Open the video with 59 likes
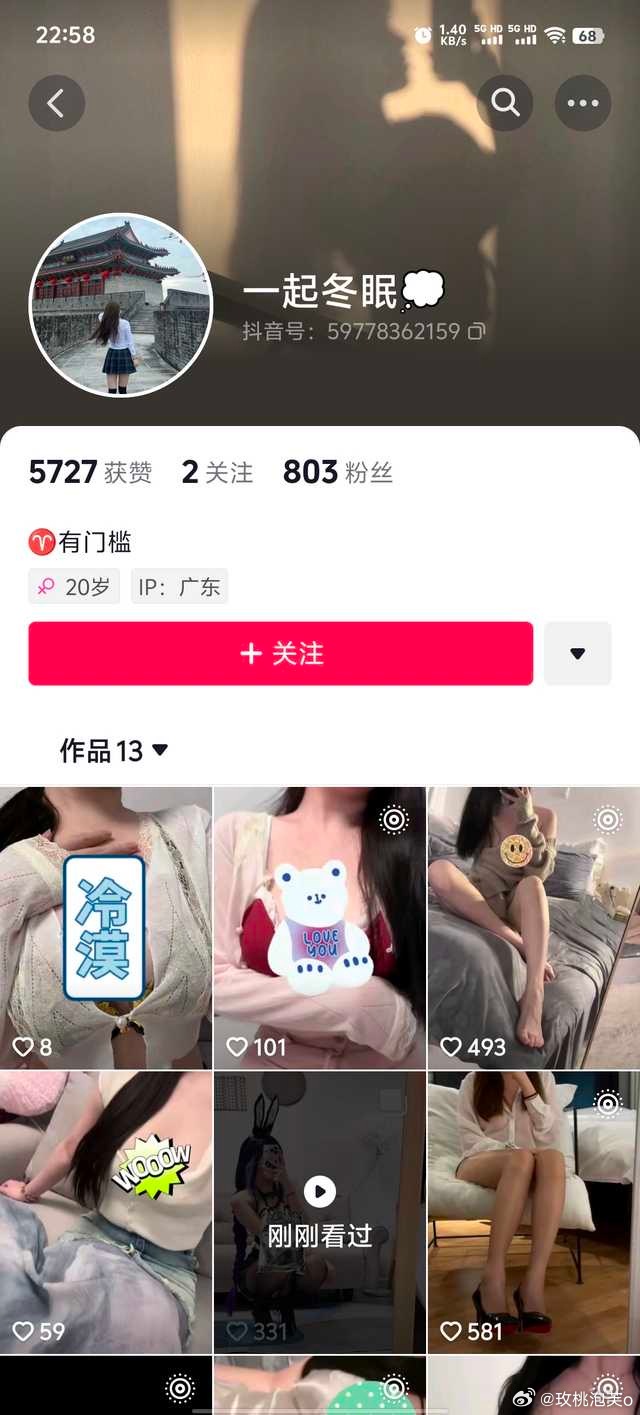640x1415 pixels. (106, 1212)
